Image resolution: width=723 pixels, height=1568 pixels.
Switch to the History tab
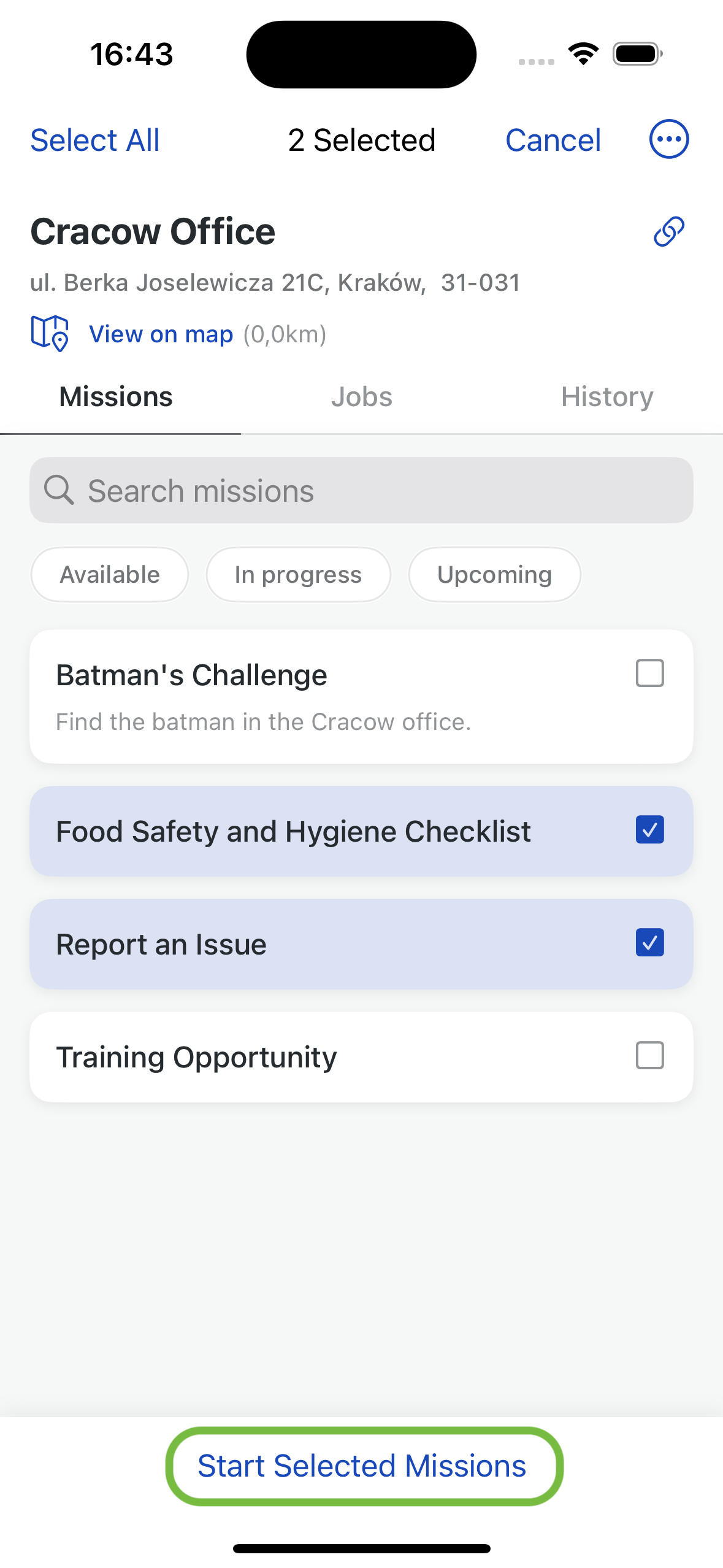click(x=607, y=397)
